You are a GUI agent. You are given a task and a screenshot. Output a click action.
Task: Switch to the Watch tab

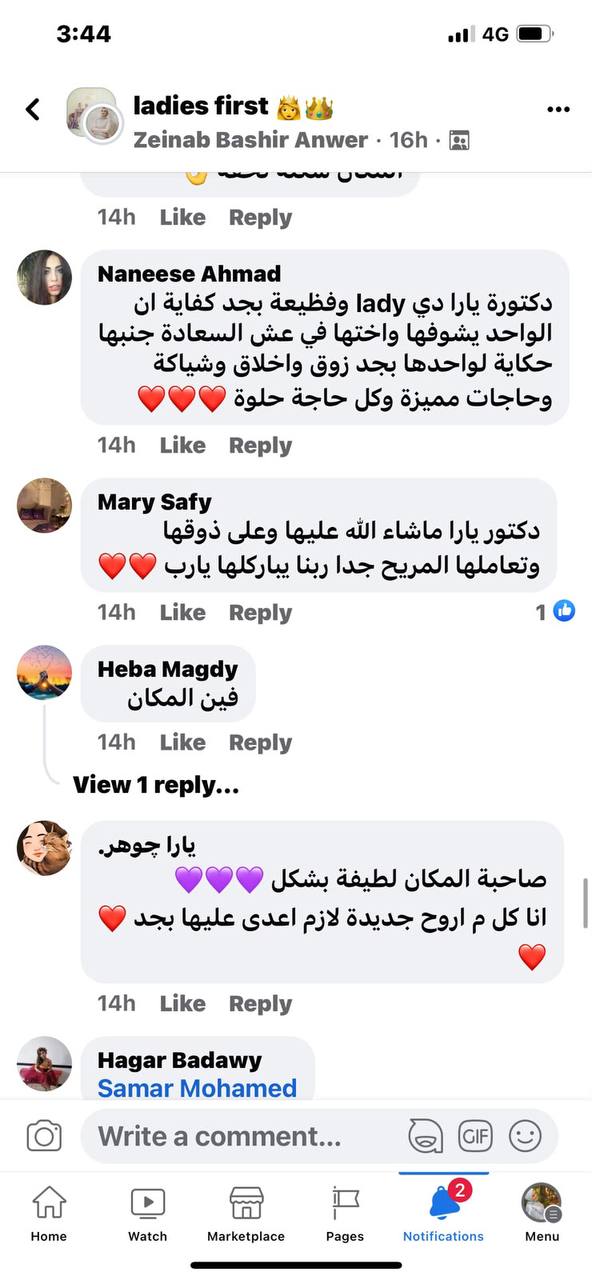tap(148, 1213)
